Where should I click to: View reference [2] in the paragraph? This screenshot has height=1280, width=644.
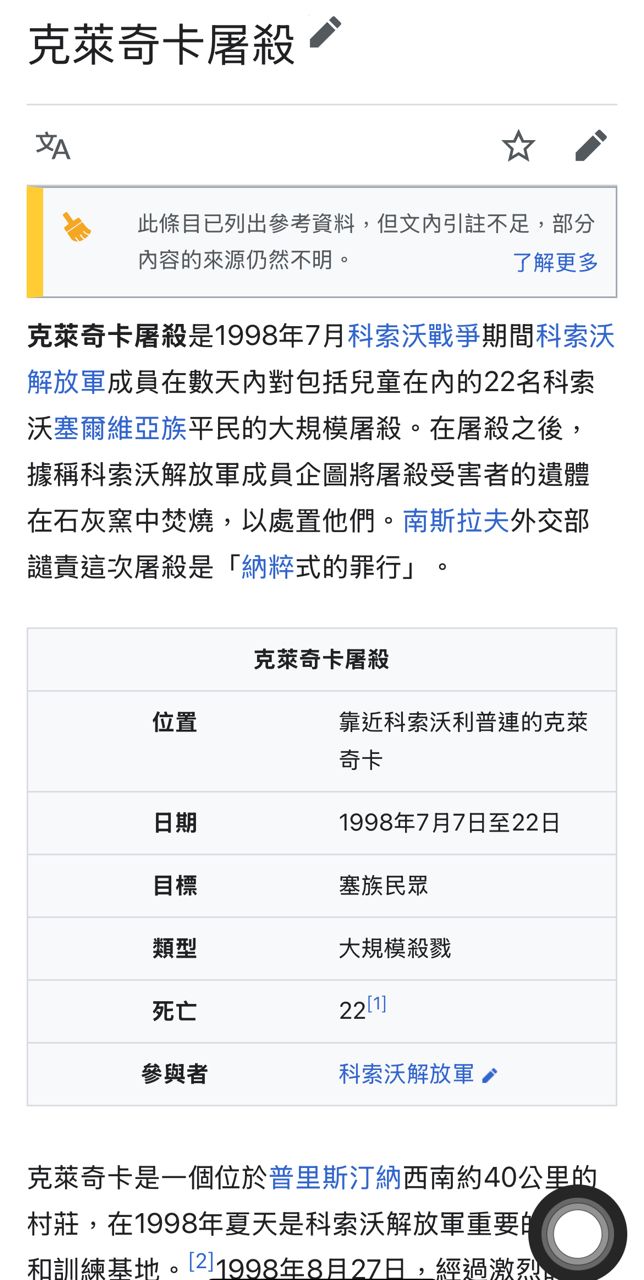(201, 1262)
